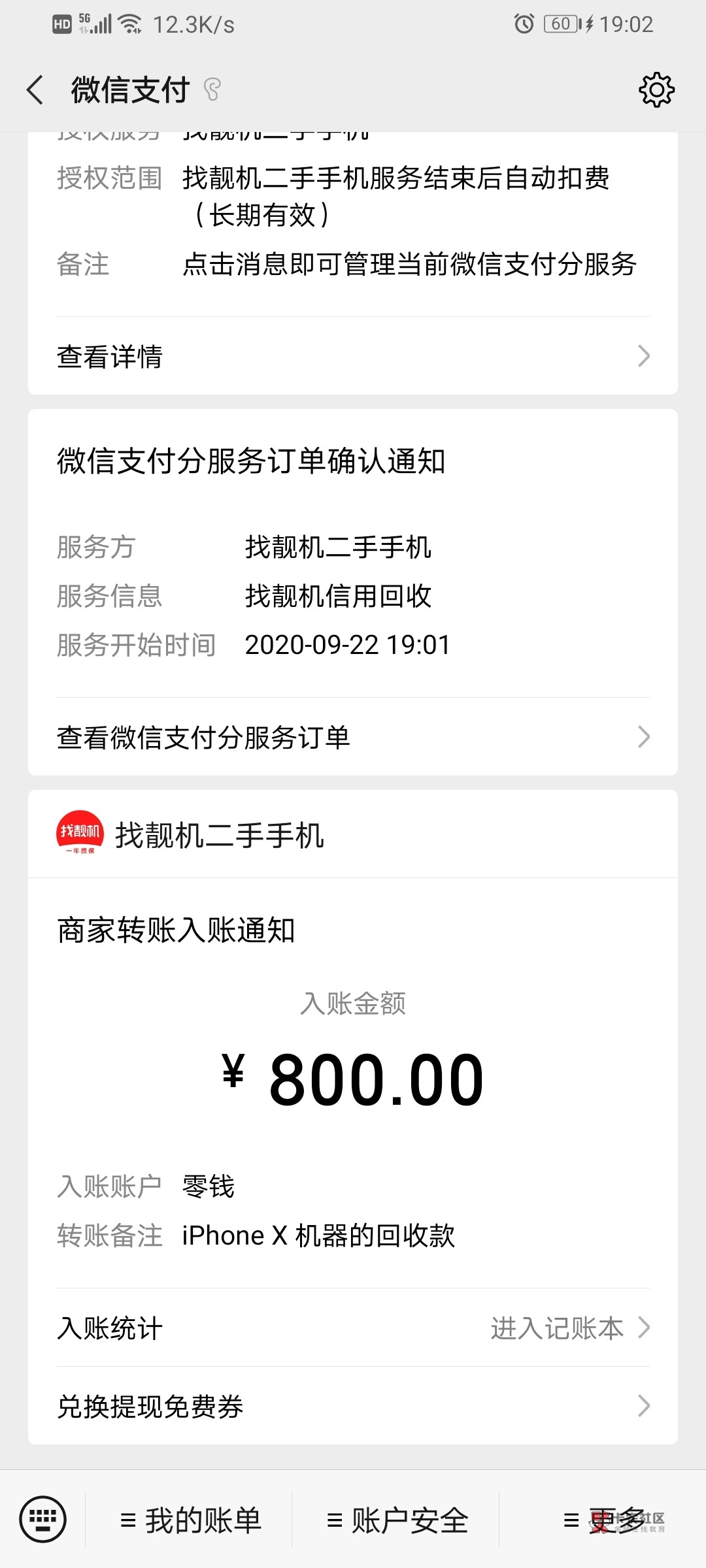The height and width of the screenshot is (1568, 706).
Task: Open 兑换提现免费券 row
Action: tap(353, 1406)
